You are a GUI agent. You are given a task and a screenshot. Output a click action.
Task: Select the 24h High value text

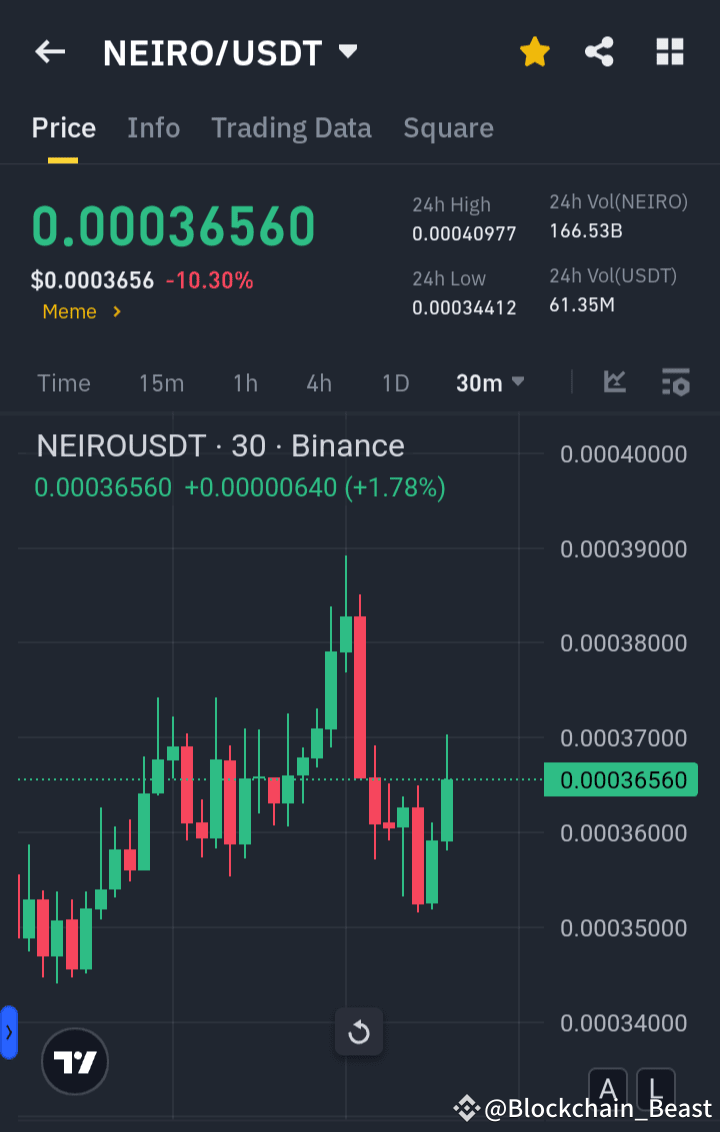464,233
